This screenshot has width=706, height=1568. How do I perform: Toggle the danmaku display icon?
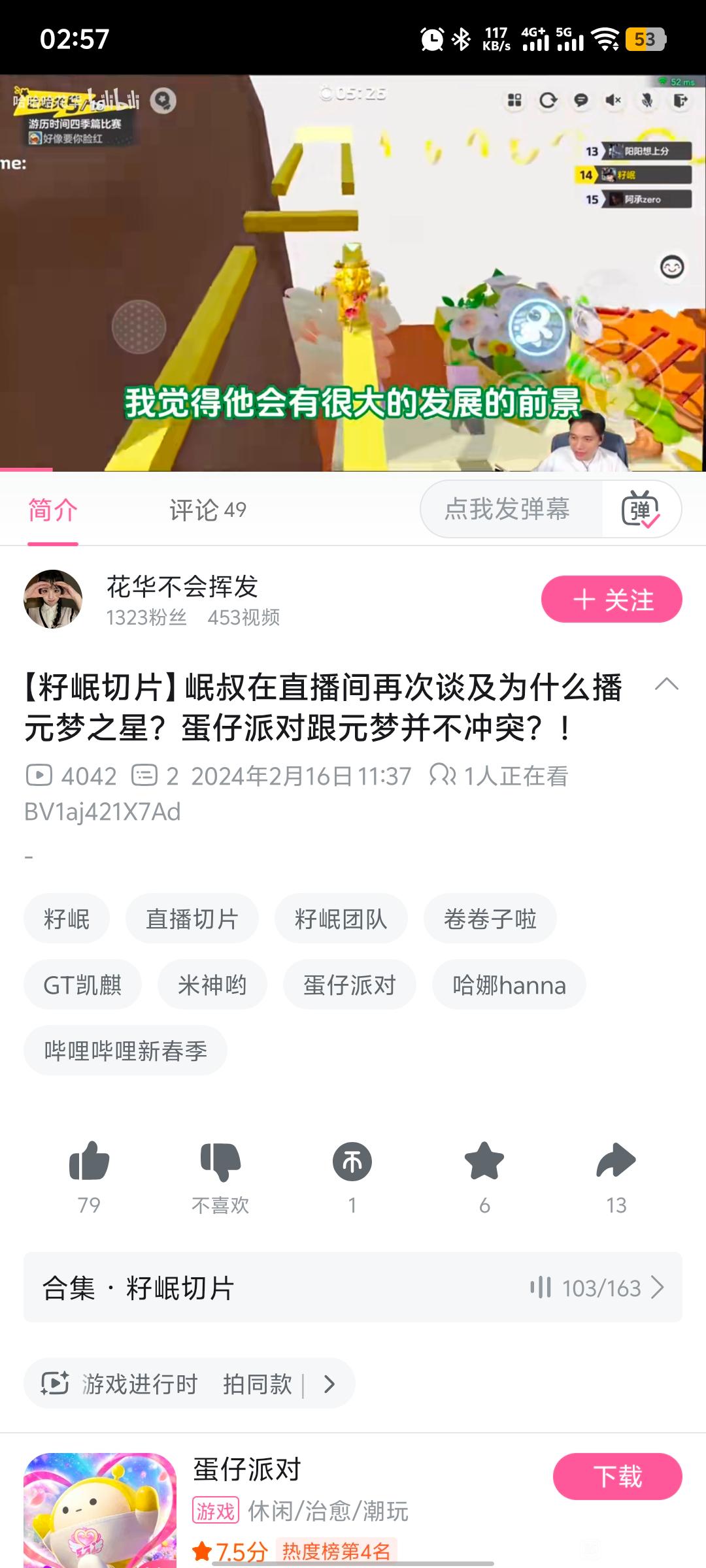[x=640, y=510]
